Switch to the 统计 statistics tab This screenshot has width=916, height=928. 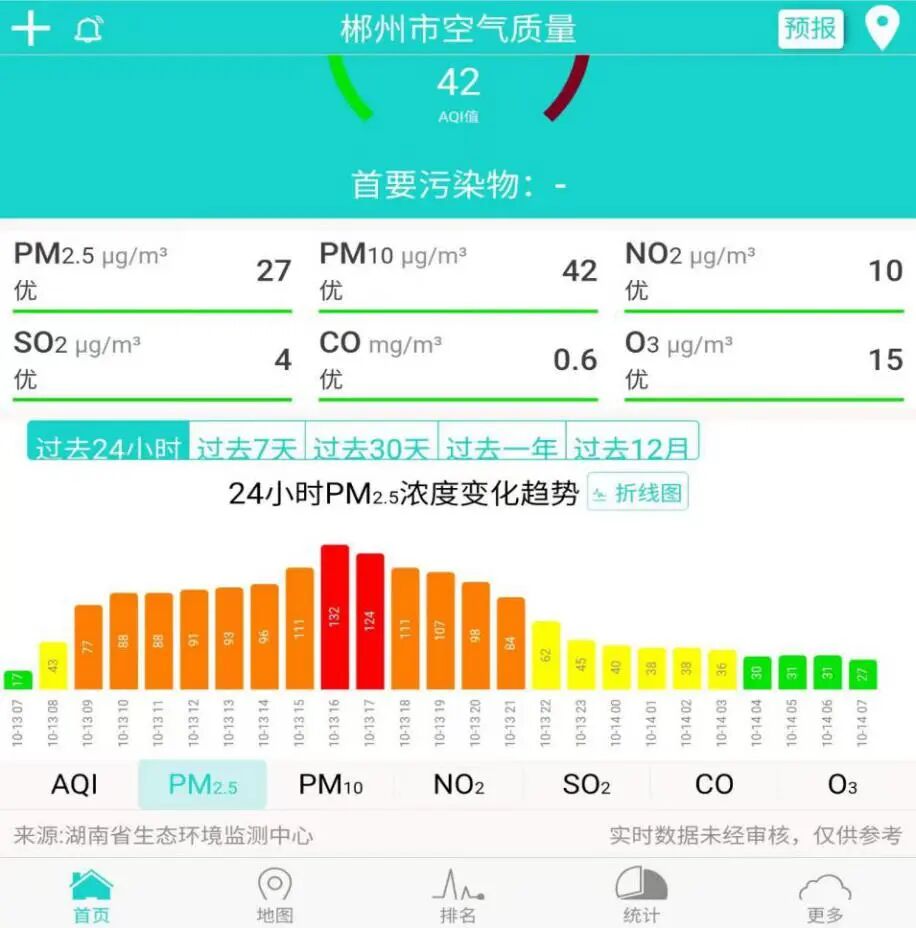pyautogui.click(x=641, y=895)
